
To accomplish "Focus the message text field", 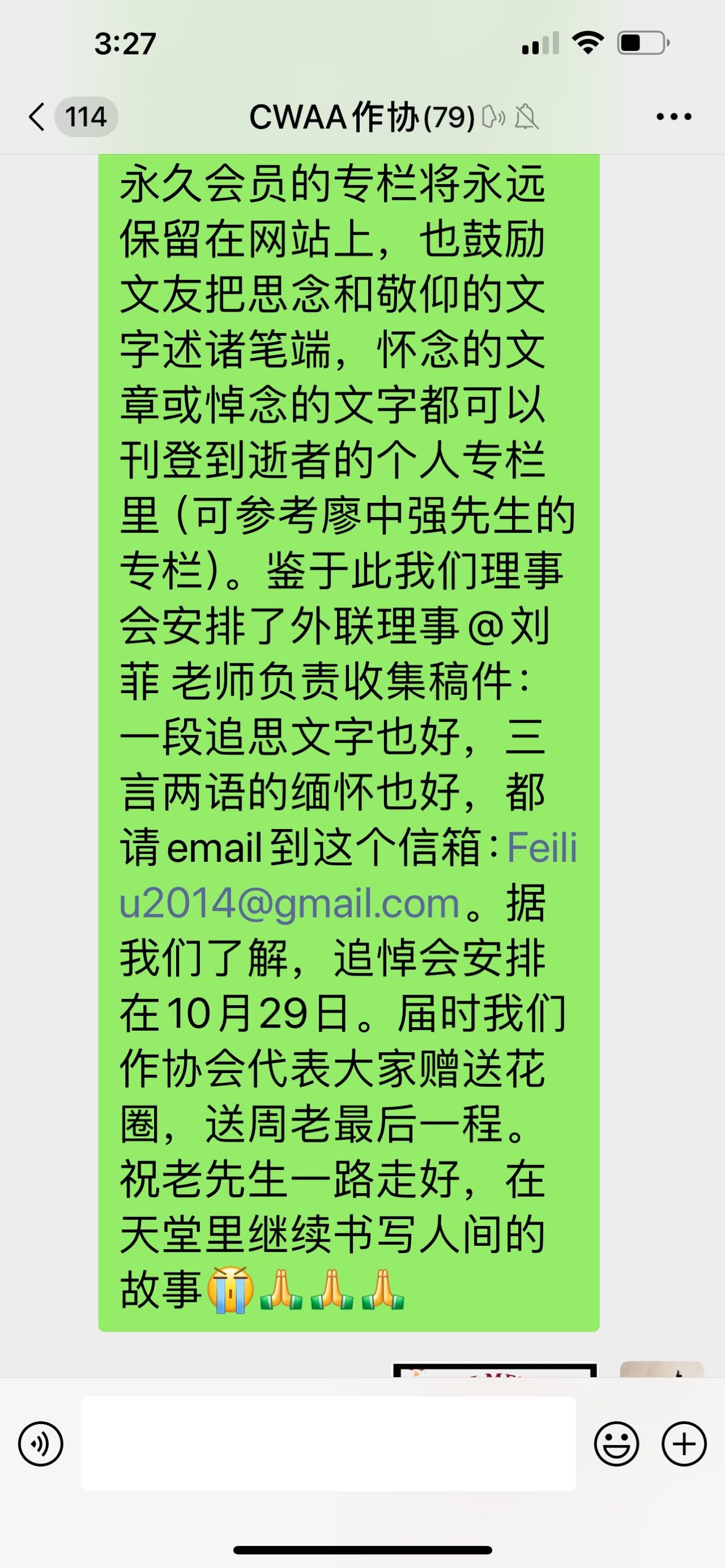I will click(329, 1443).
